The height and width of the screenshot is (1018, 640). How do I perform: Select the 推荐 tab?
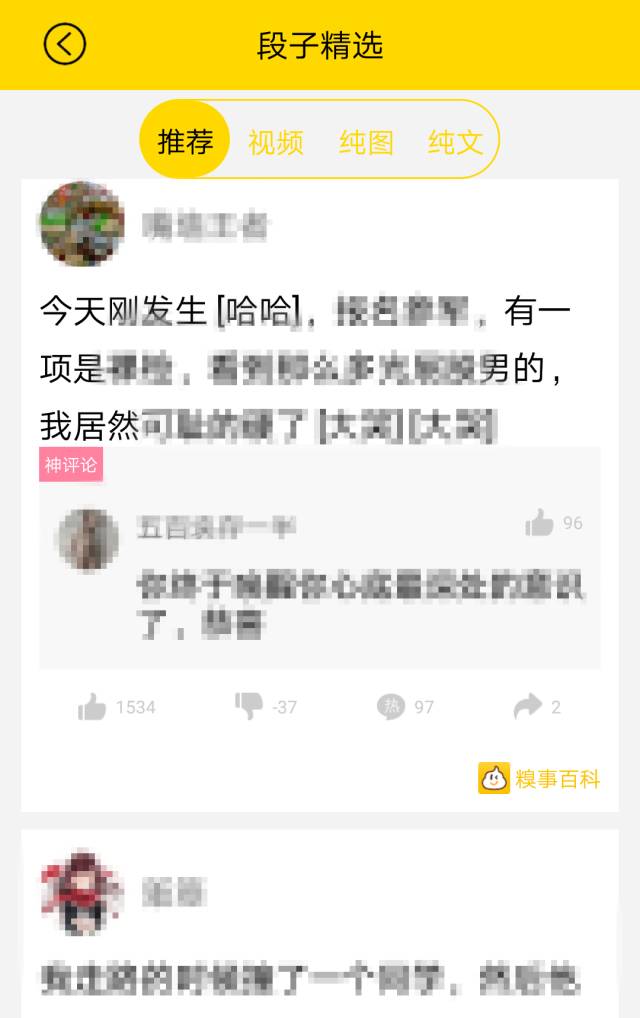185,142
